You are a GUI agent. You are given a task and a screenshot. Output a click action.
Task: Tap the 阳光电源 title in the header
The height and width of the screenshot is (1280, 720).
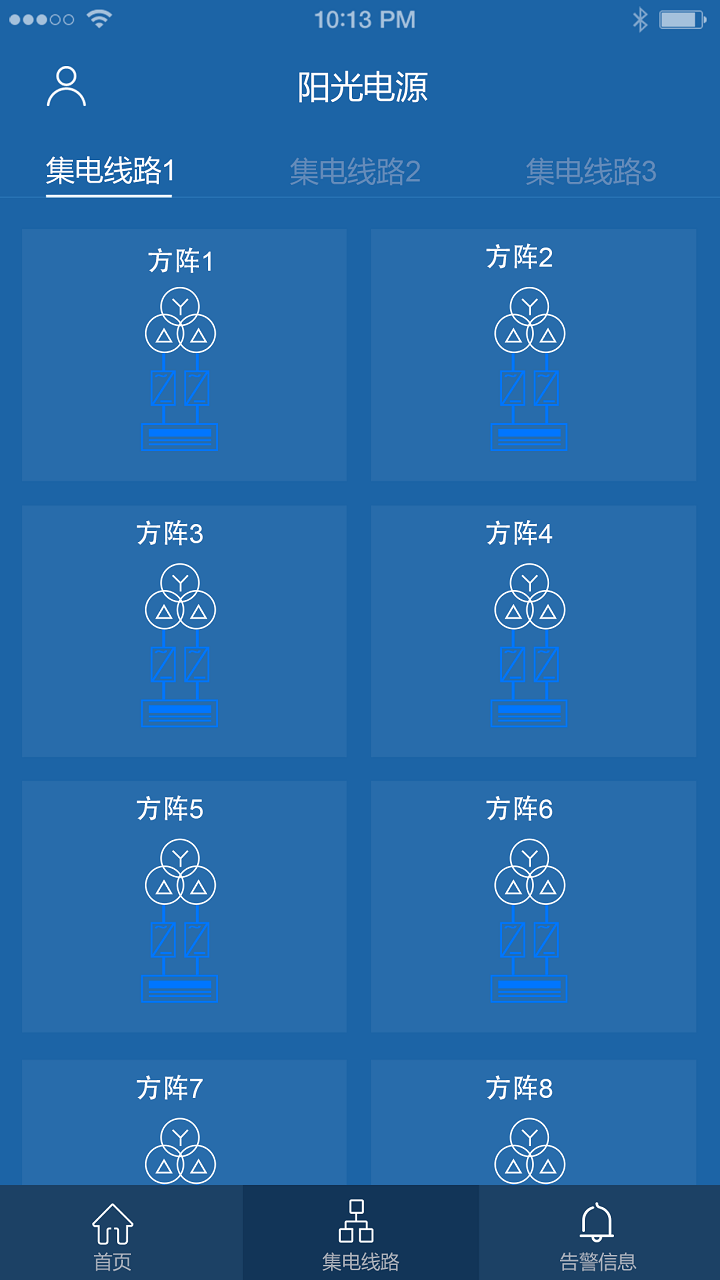(360, 88)
